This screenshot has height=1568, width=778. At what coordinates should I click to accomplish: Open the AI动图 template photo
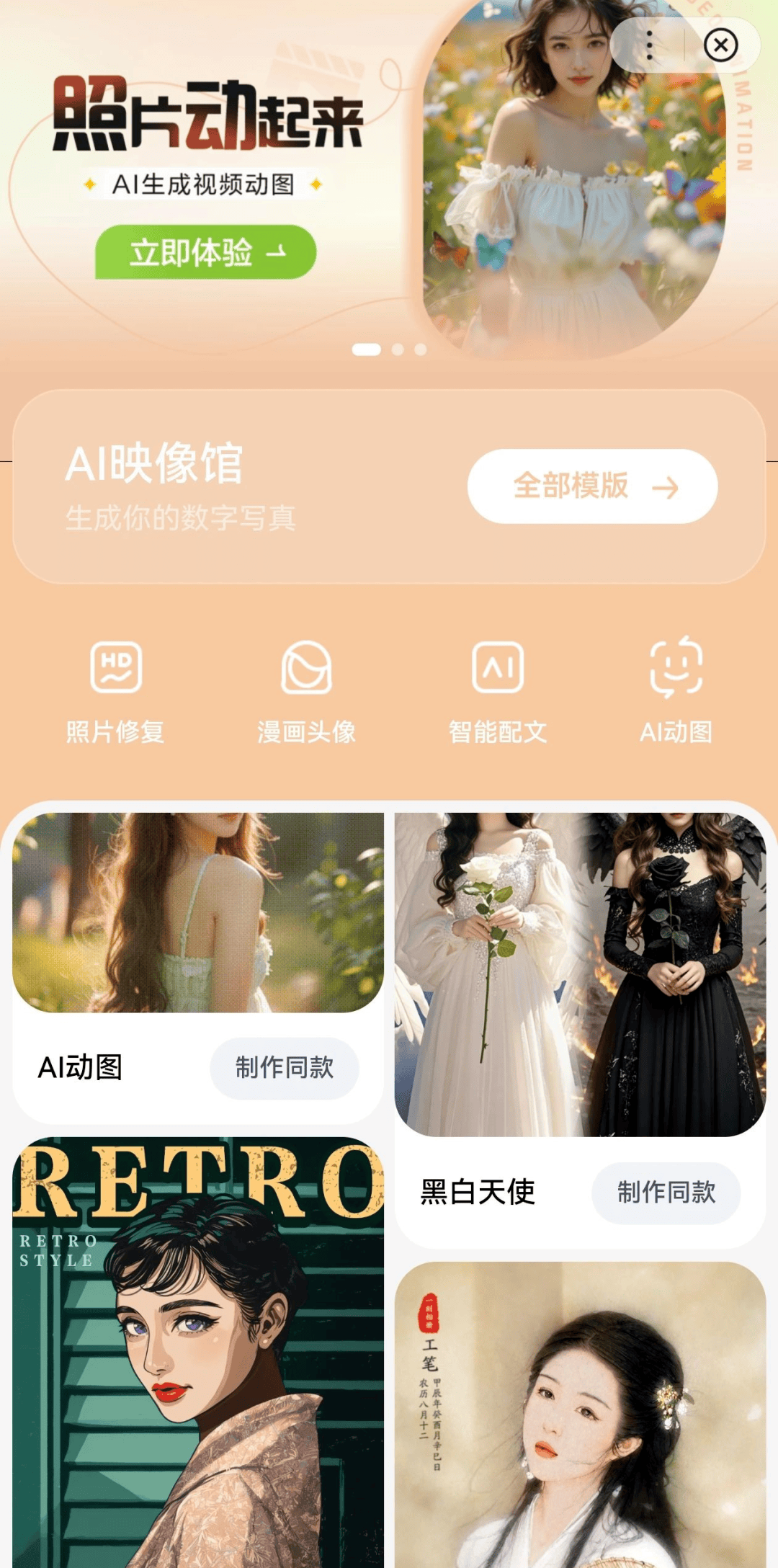coord(198,912)
